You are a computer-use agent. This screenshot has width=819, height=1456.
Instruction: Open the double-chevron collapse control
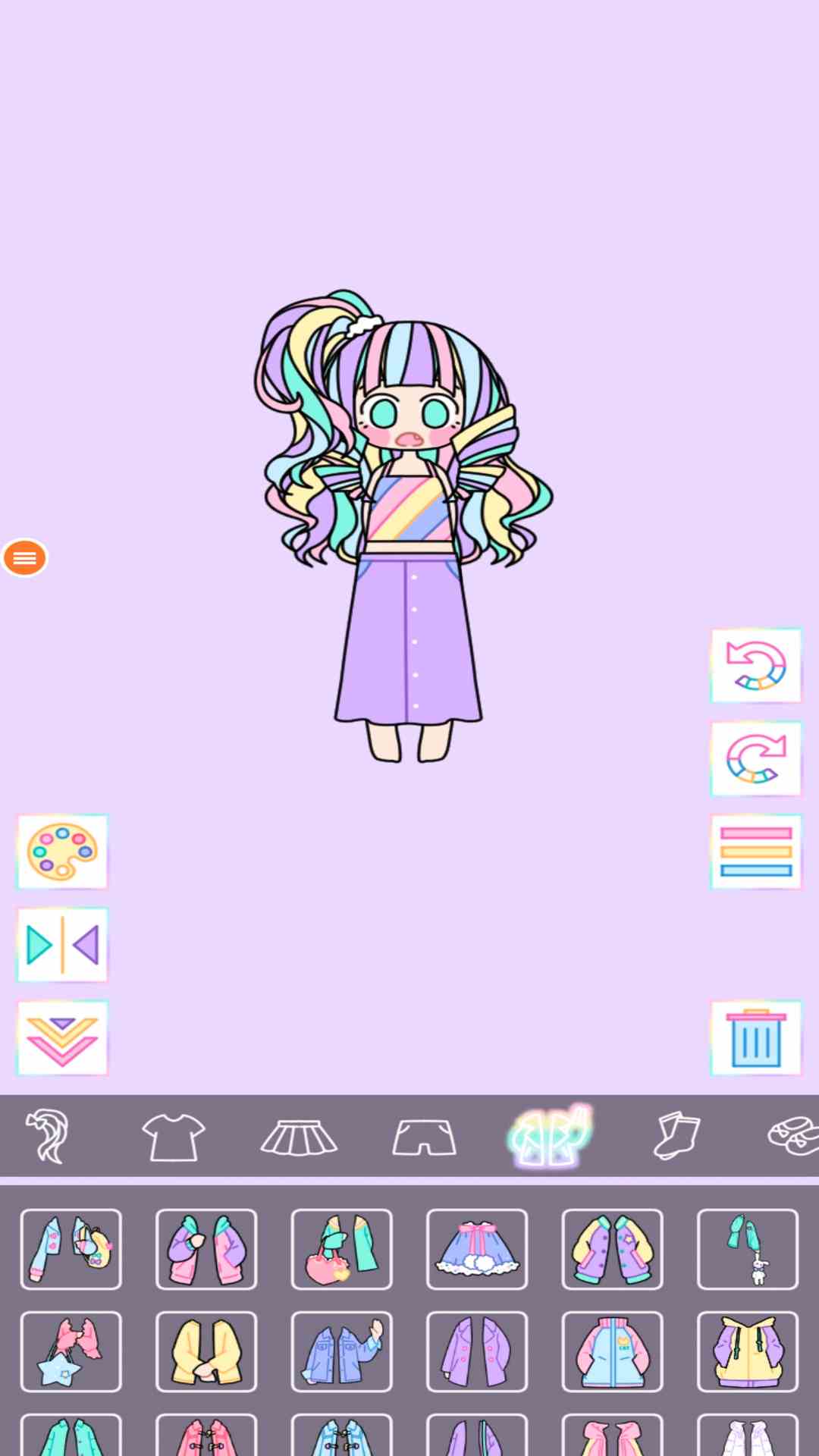61,1037
